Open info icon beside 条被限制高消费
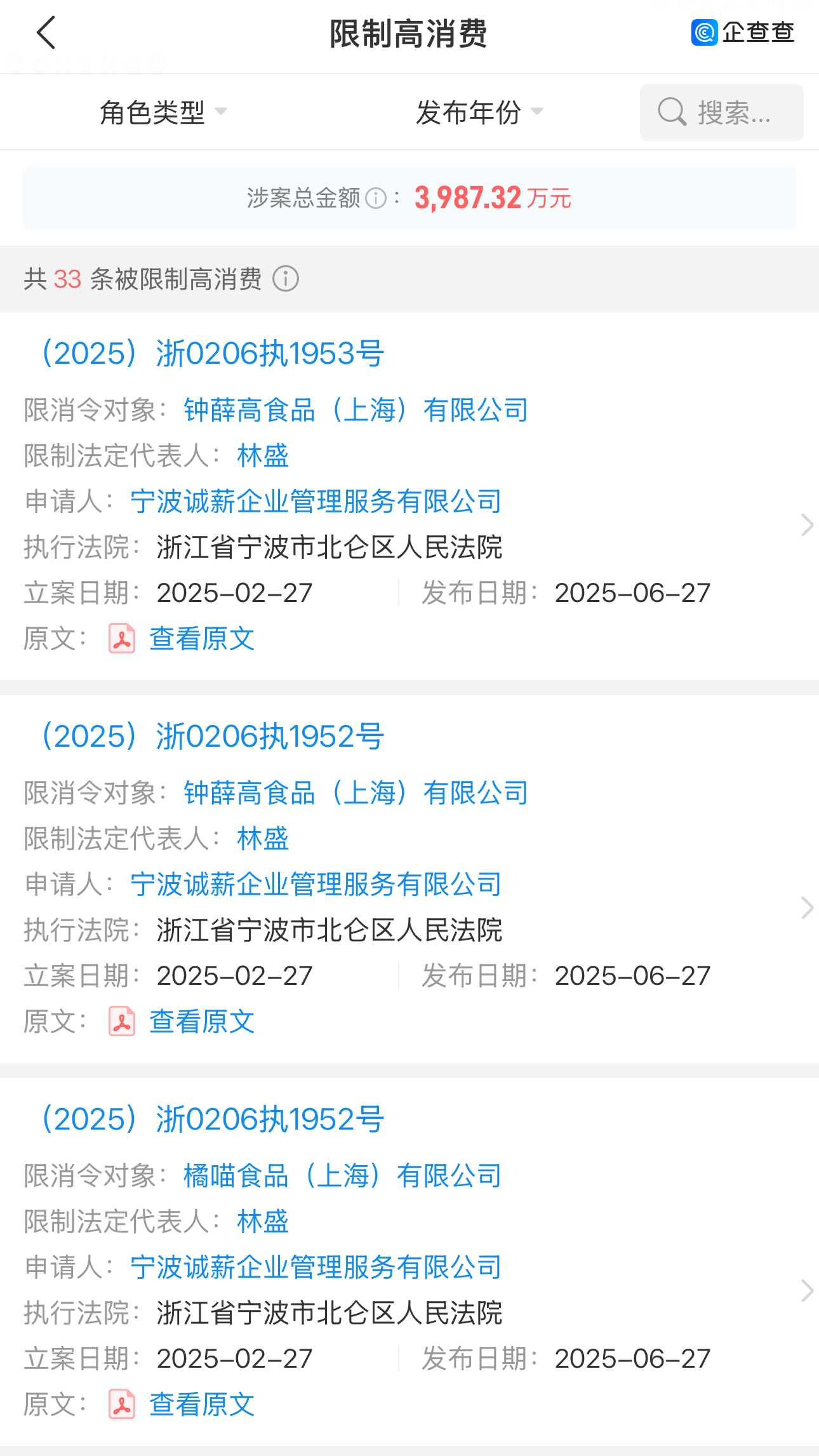The width and height of the screenshot is (819, 1456). tap(286, 279)
